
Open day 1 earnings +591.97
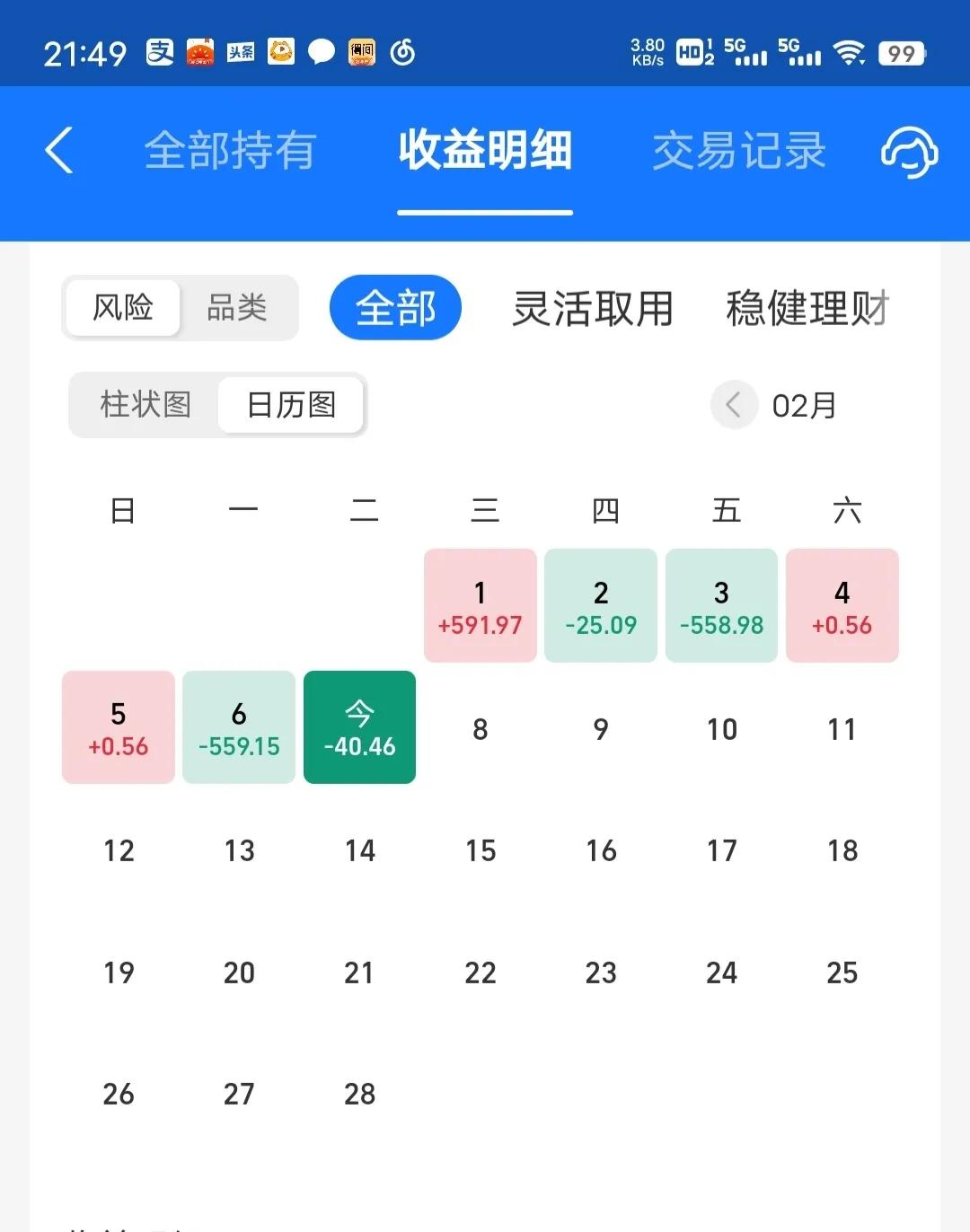481,606
